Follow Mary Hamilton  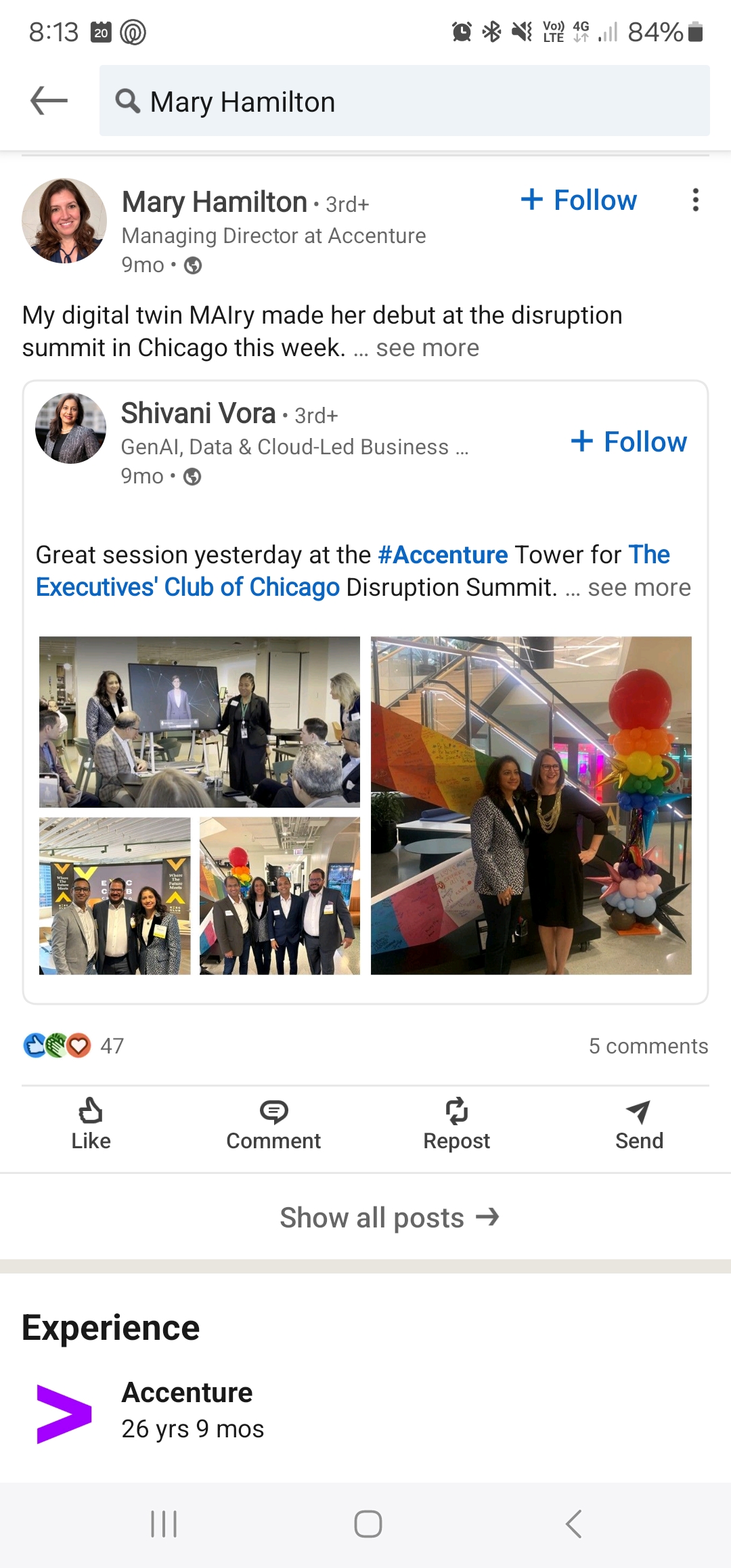pos(579,200)
